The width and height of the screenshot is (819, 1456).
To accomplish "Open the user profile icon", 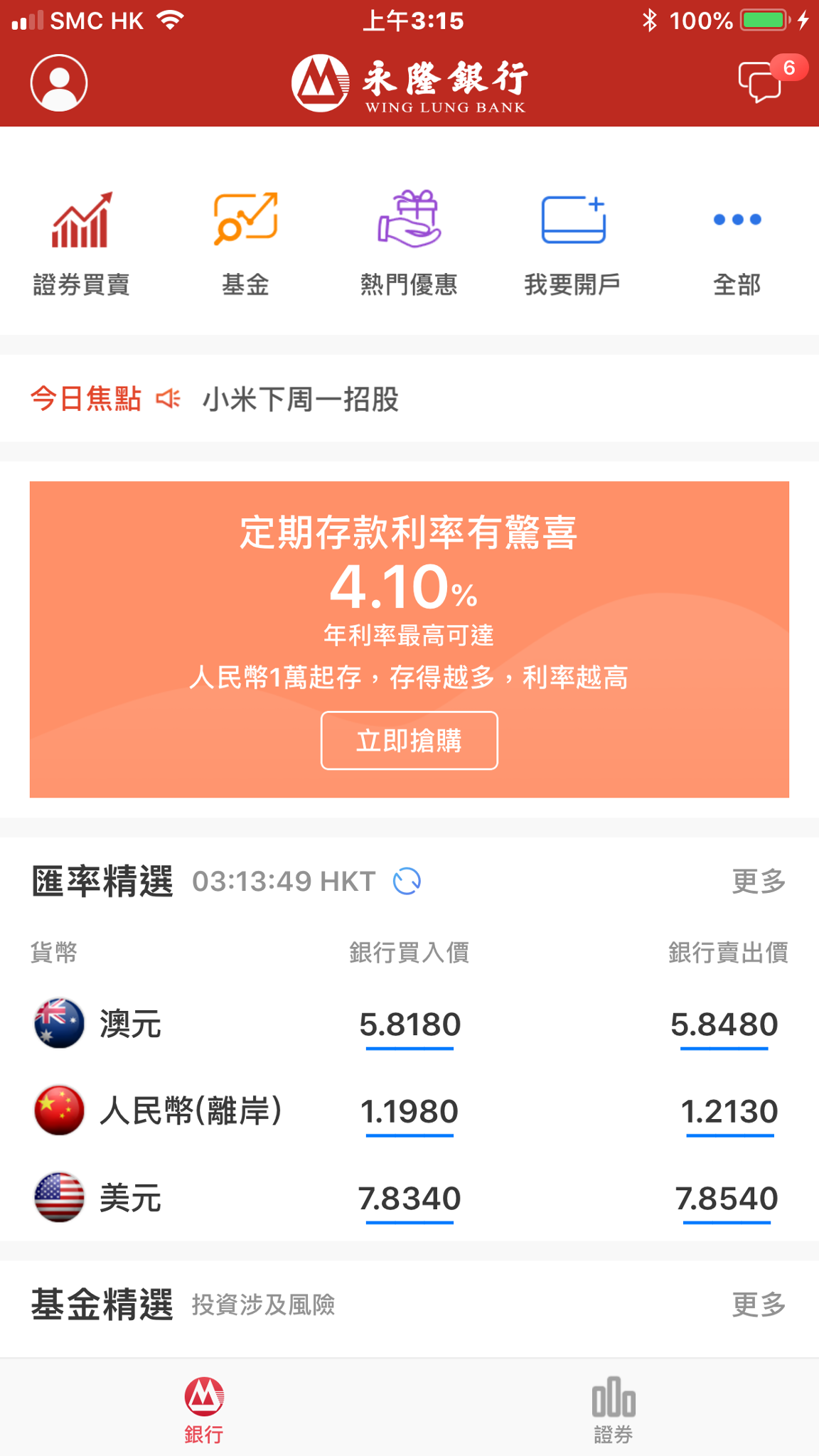I will point(59,82).
